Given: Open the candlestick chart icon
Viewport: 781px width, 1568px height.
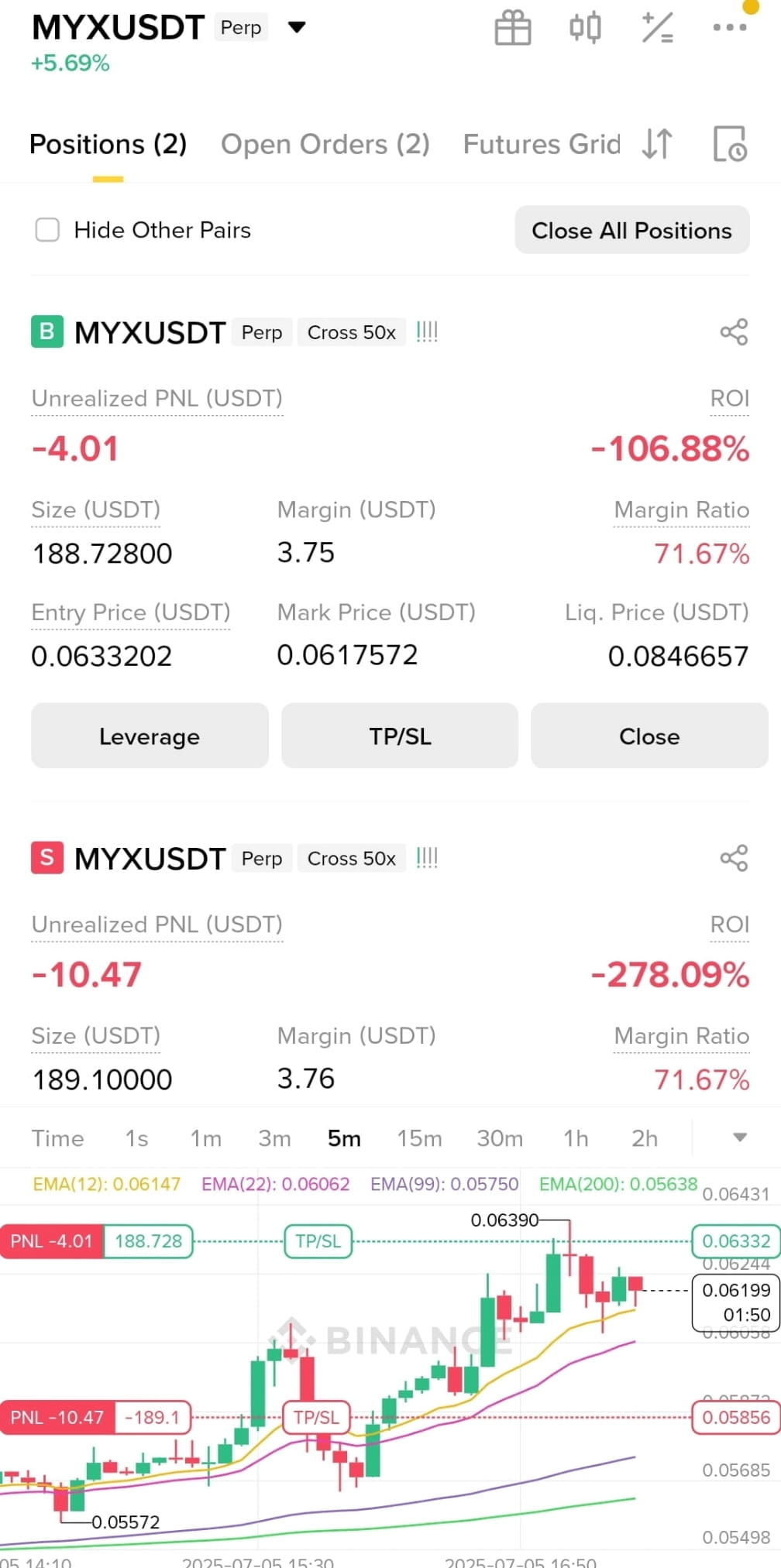Looking at the screenshot, I should tap(585, 28).
